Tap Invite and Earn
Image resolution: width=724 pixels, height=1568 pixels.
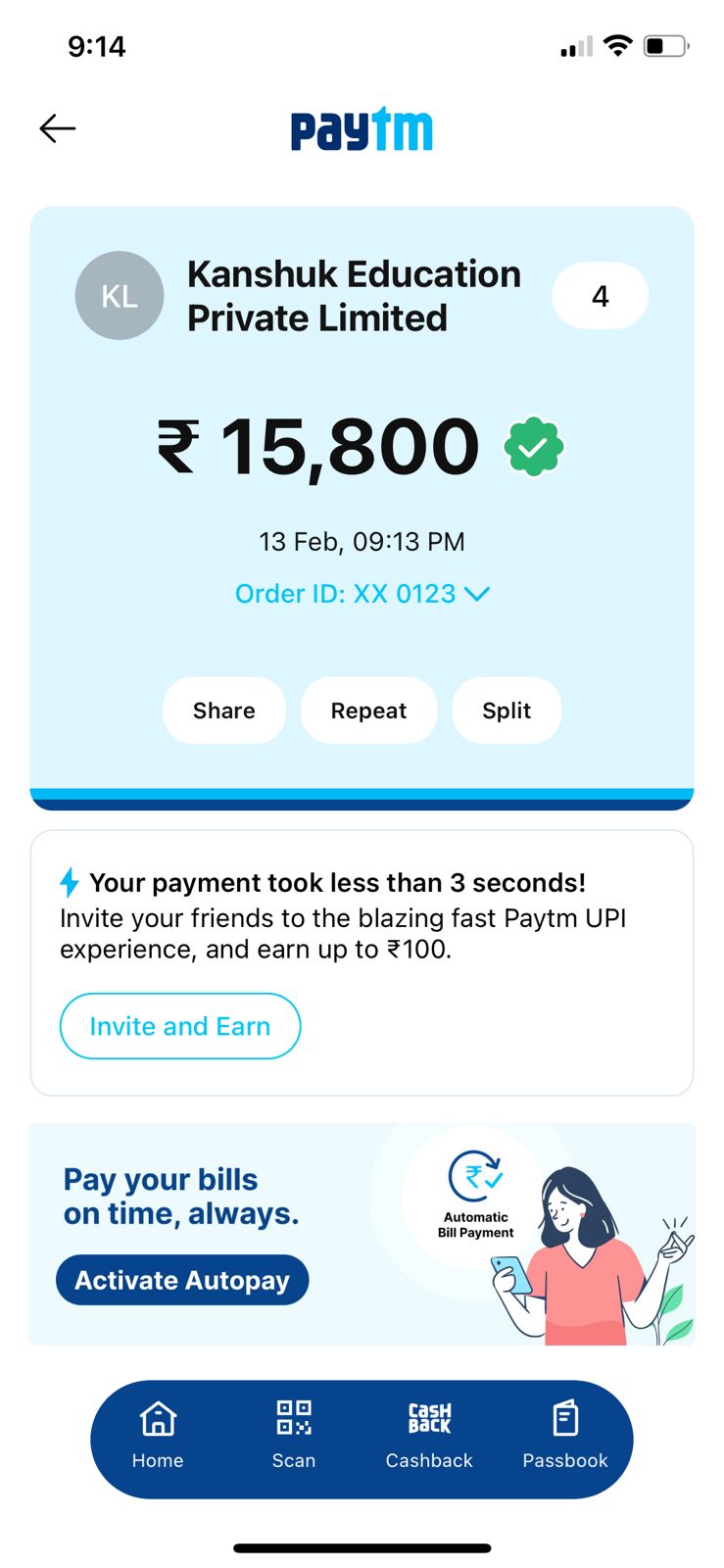180,1026
